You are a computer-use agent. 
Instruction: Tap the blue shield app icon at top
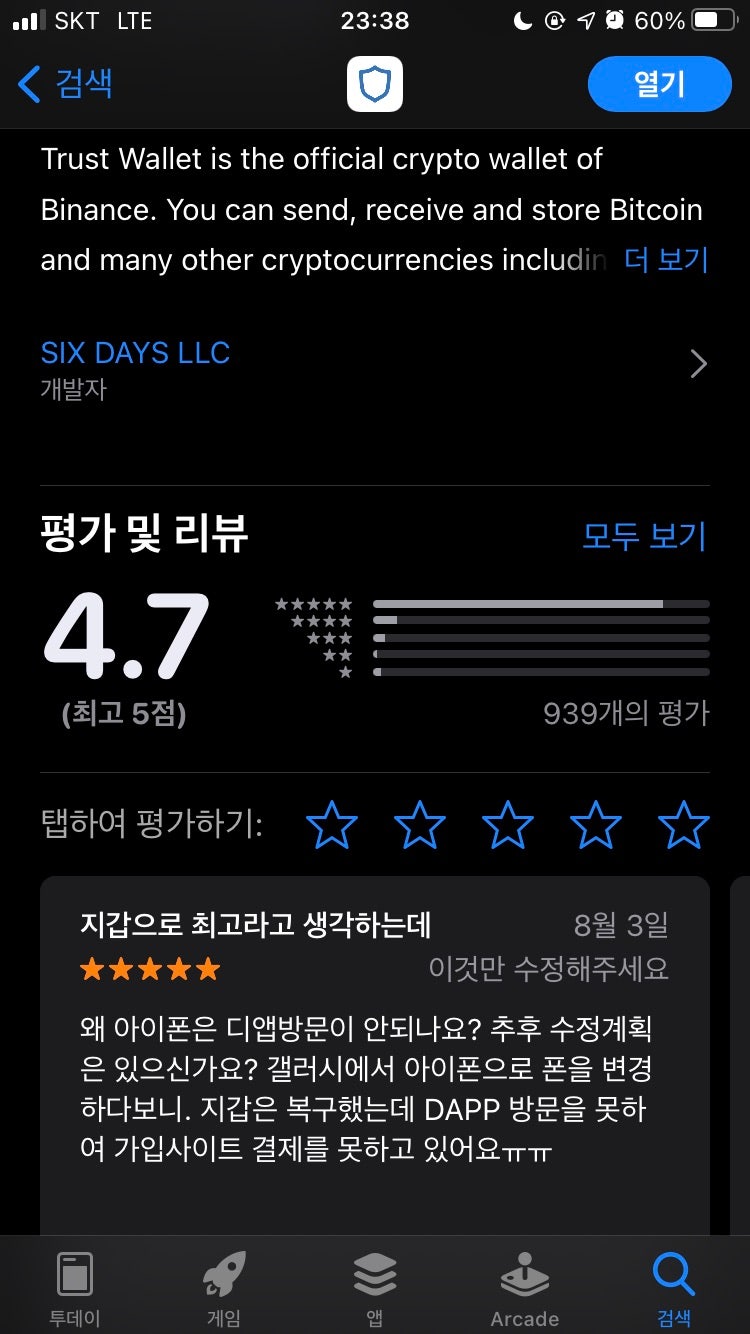374,84
